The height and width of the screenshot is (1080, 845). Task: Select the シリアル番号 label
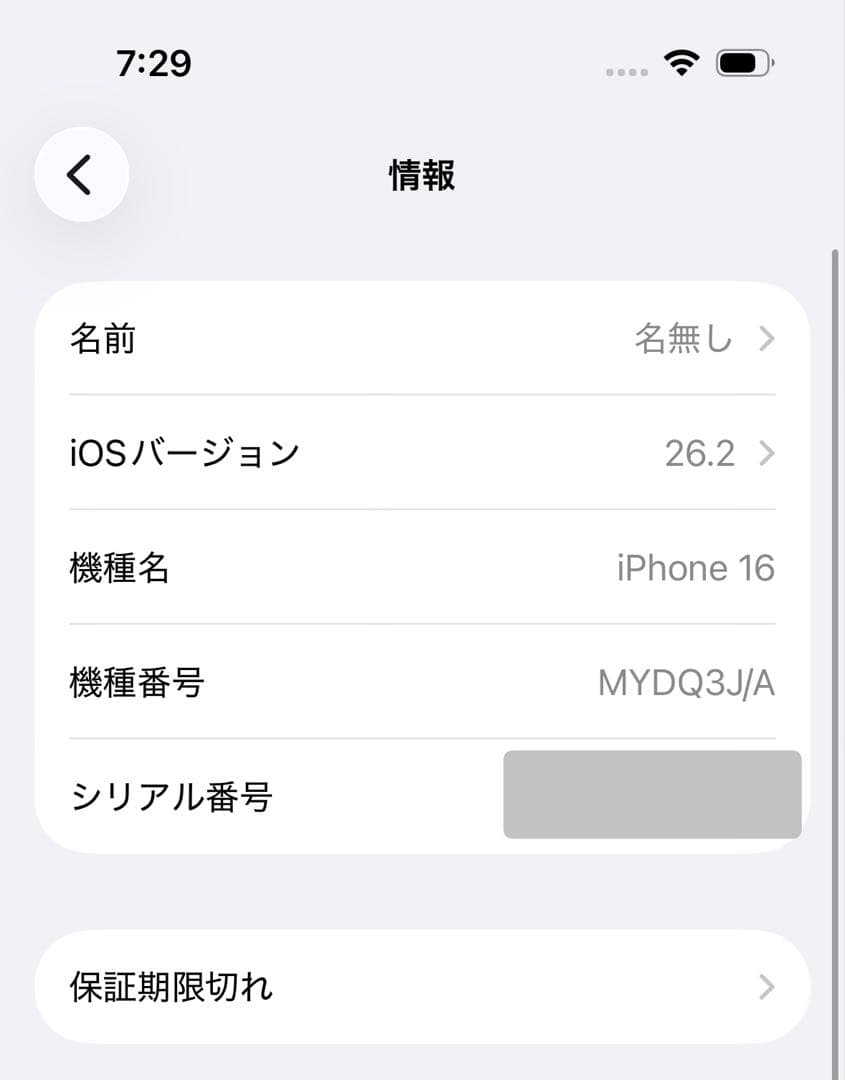coord(168,794)
